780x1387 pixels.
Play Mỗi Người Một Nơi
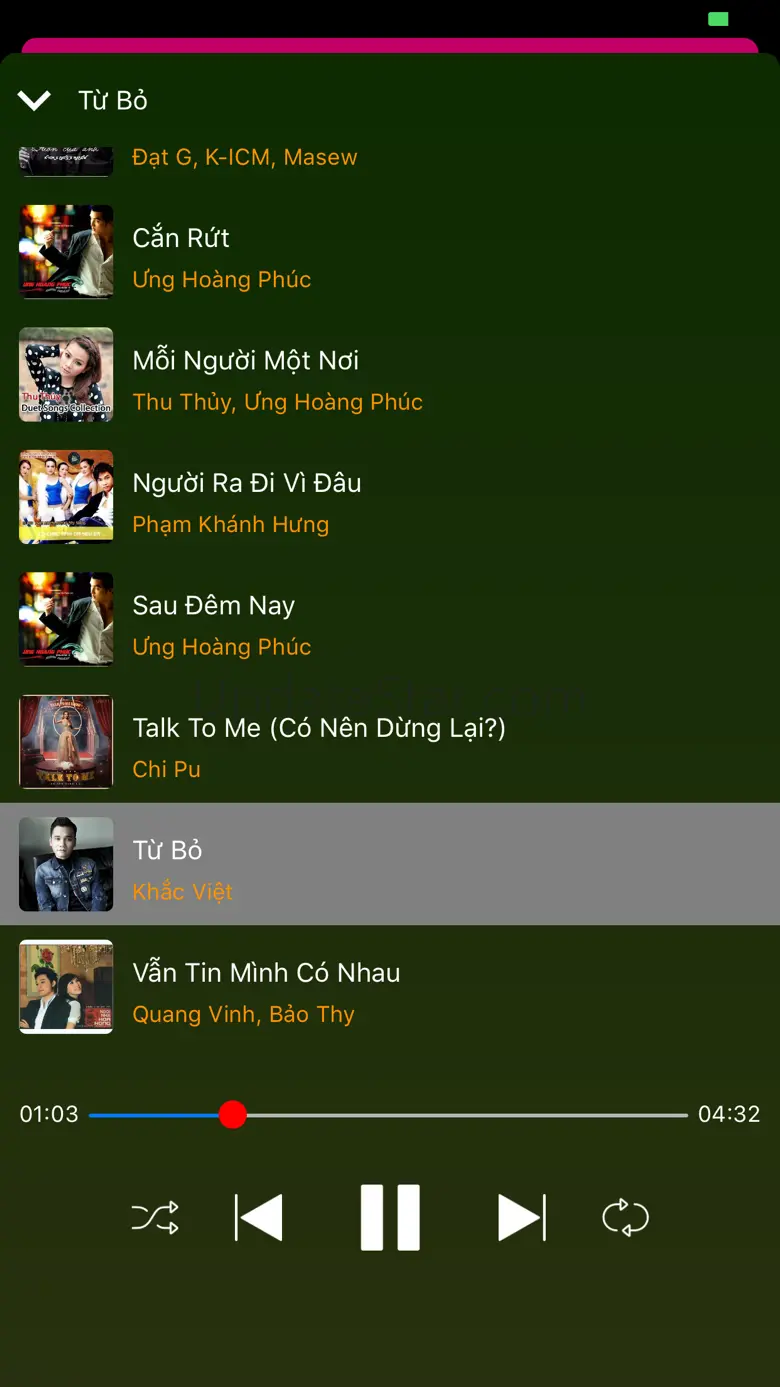390,375
